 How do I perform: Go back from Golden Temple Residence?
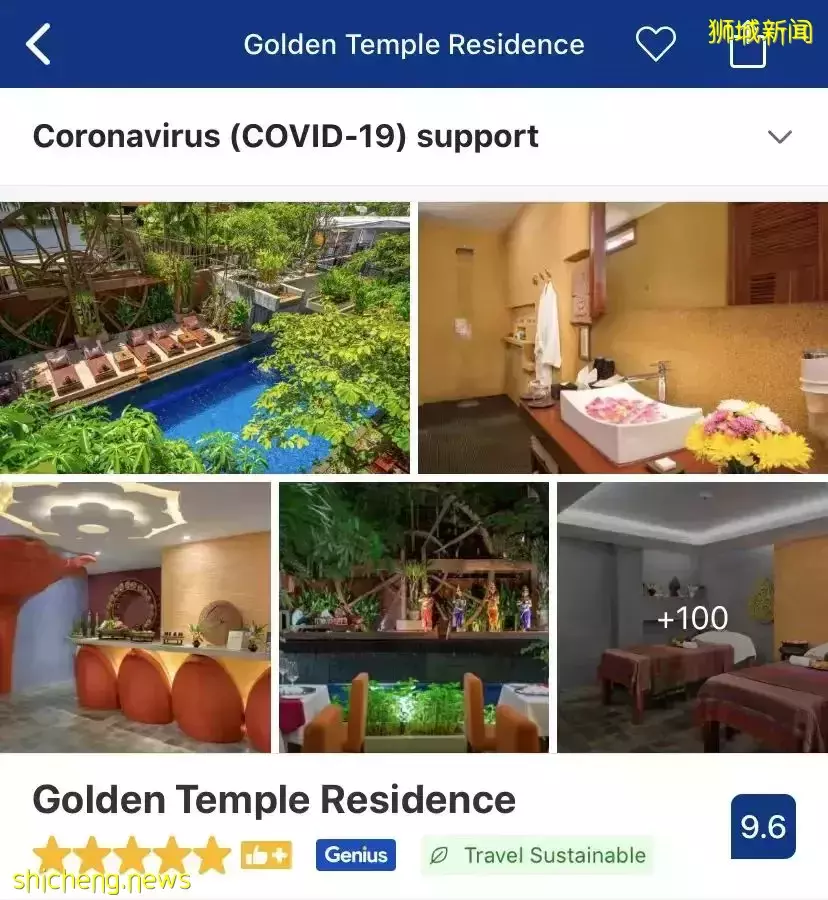tap(38, 45)
